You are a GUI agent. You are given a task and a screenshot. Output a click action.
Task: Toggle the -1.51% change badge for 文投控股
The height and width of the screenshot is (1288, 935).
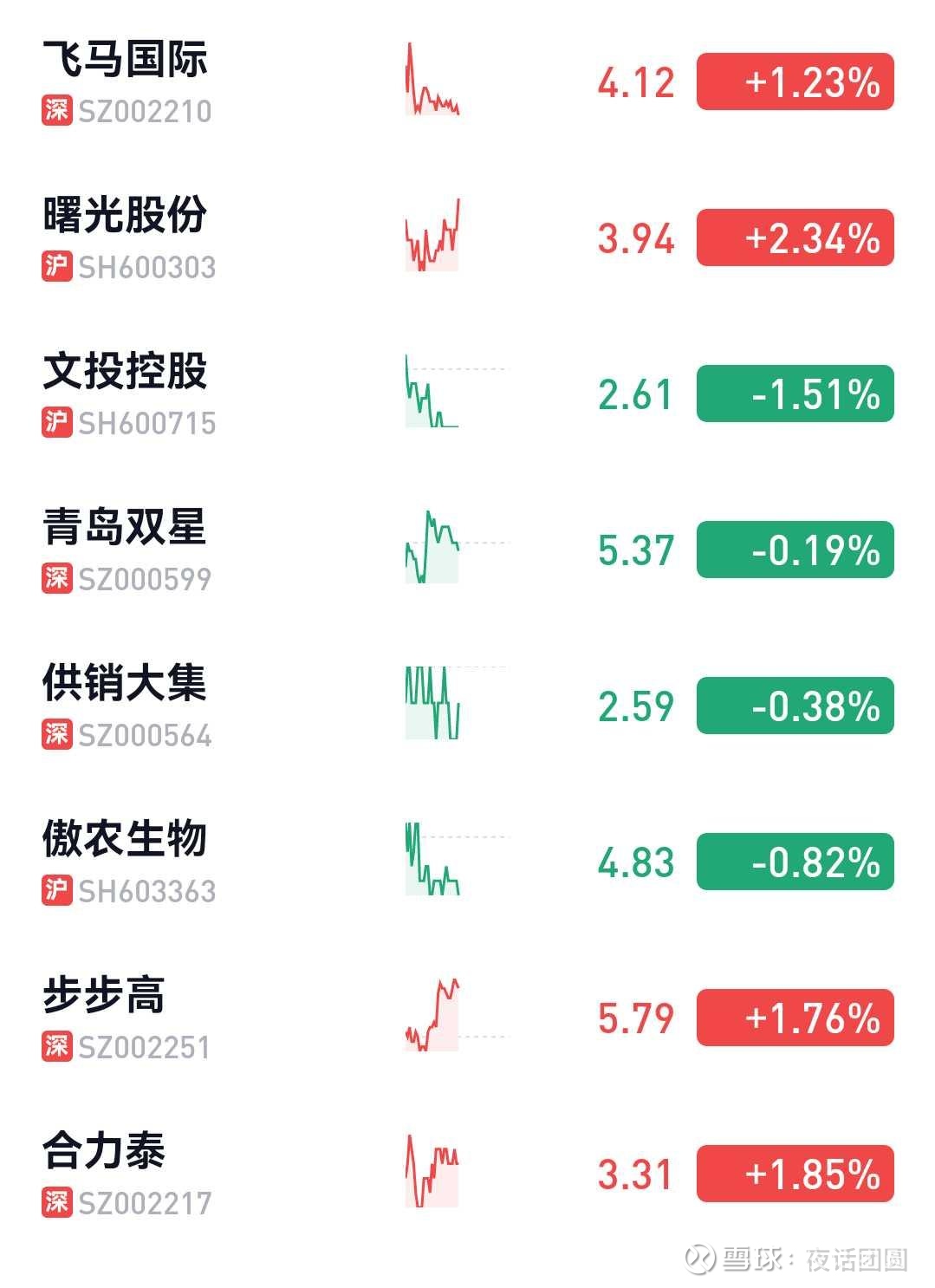point(795,394)
